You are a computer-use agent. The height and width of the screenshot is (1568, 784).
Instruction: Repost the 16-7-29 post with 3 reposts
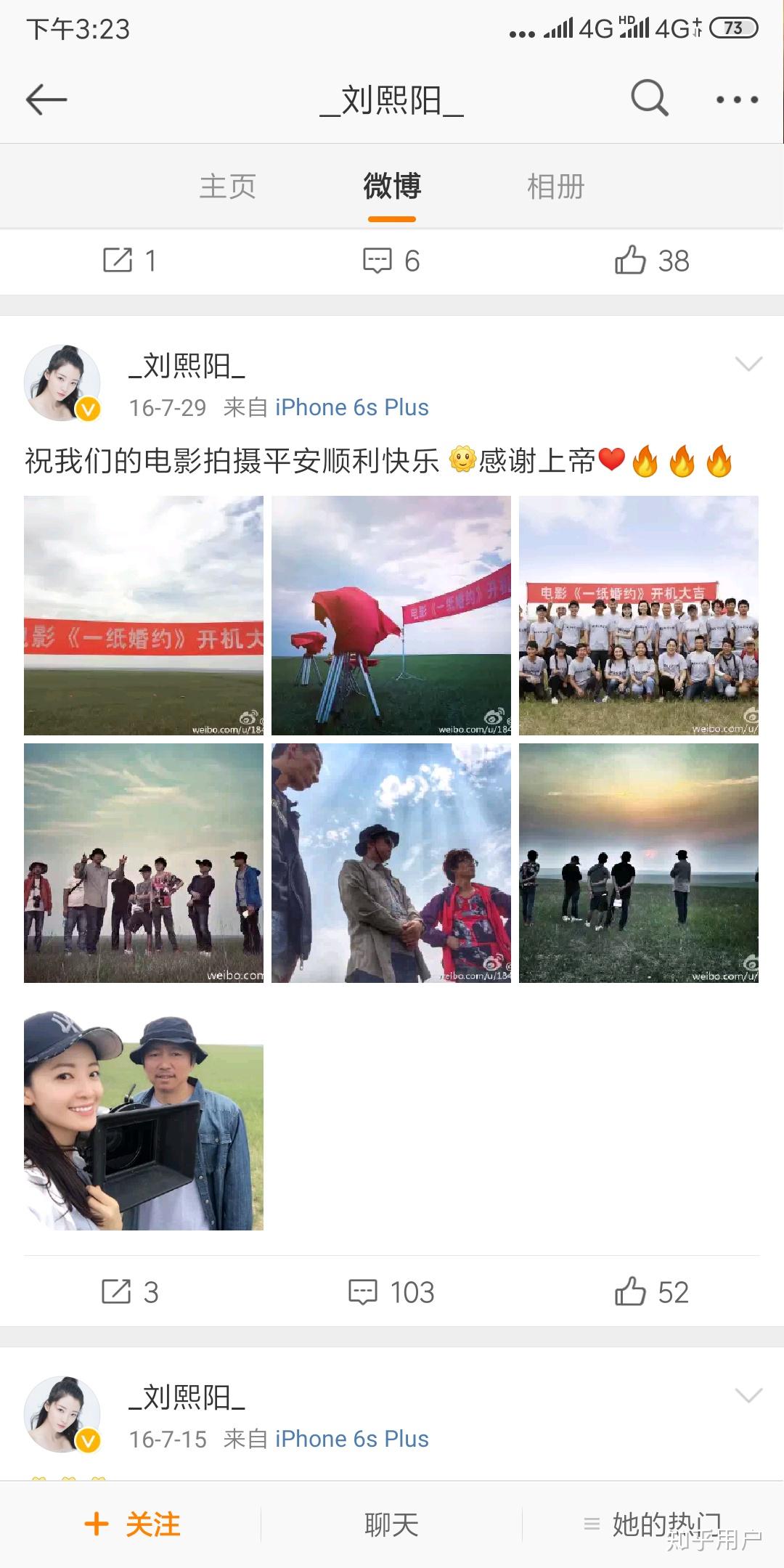pyautogui.click(x=130, y=1292)
